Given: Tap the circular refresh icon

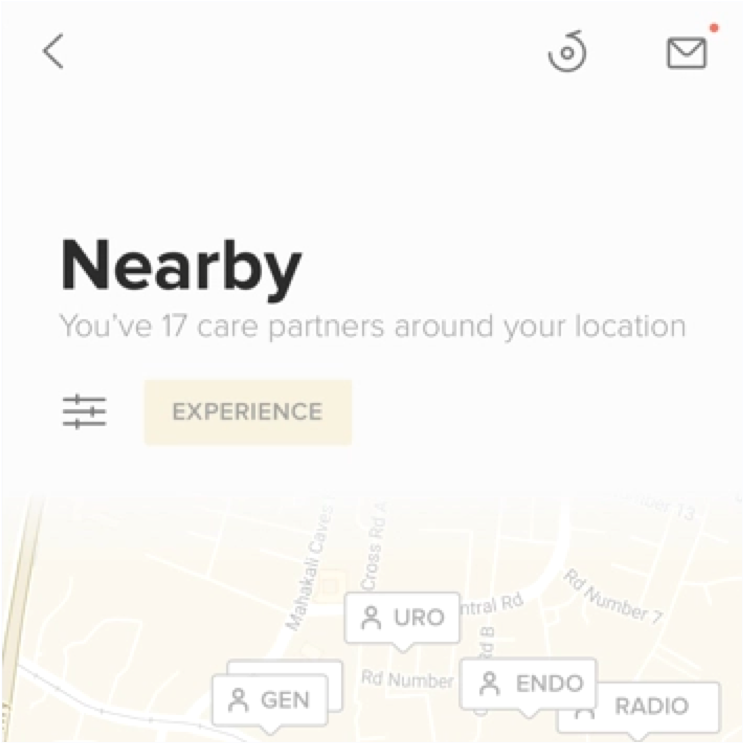Looking at the screenshot, I should pos(567,52).
